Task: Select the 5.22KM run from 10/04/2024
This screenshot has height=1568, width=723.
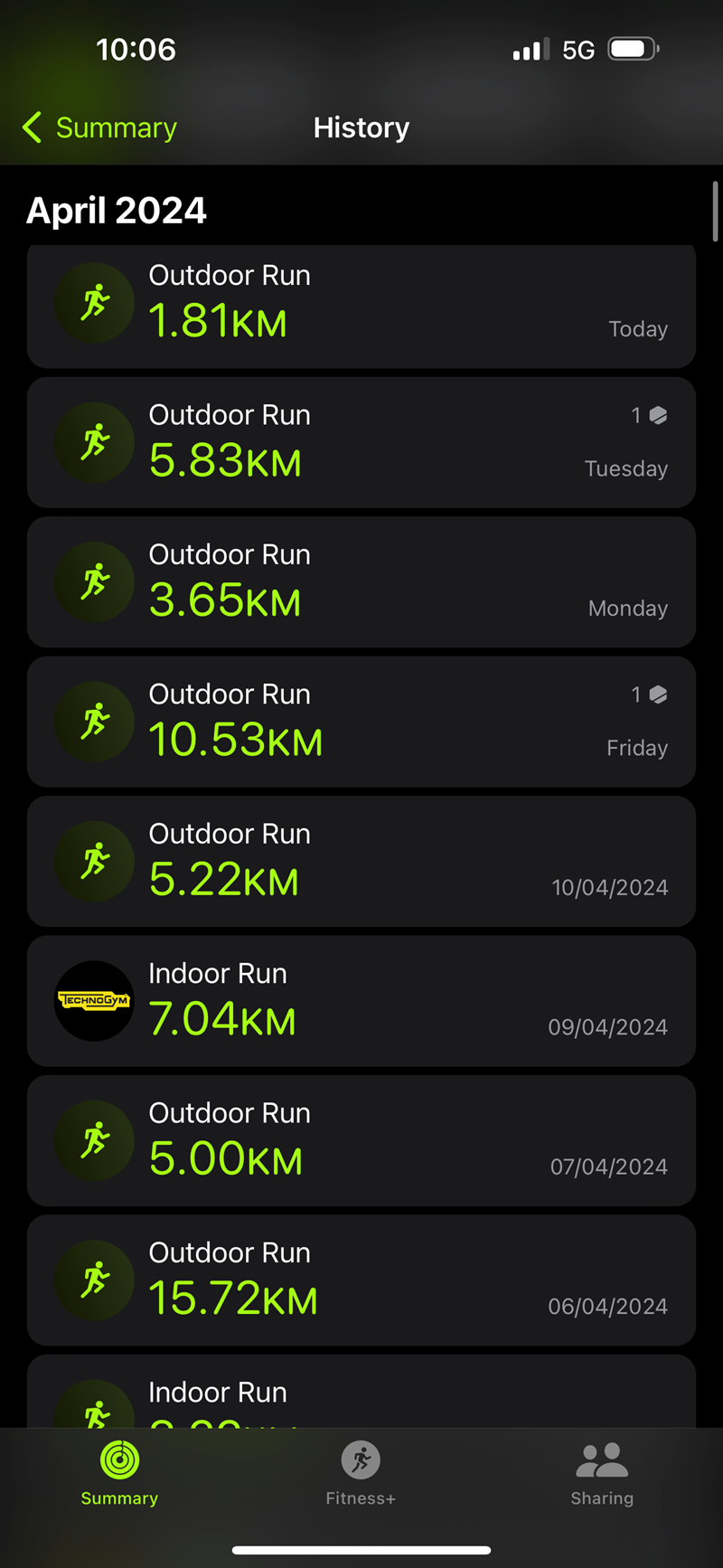Action: (x=361, y=861)
